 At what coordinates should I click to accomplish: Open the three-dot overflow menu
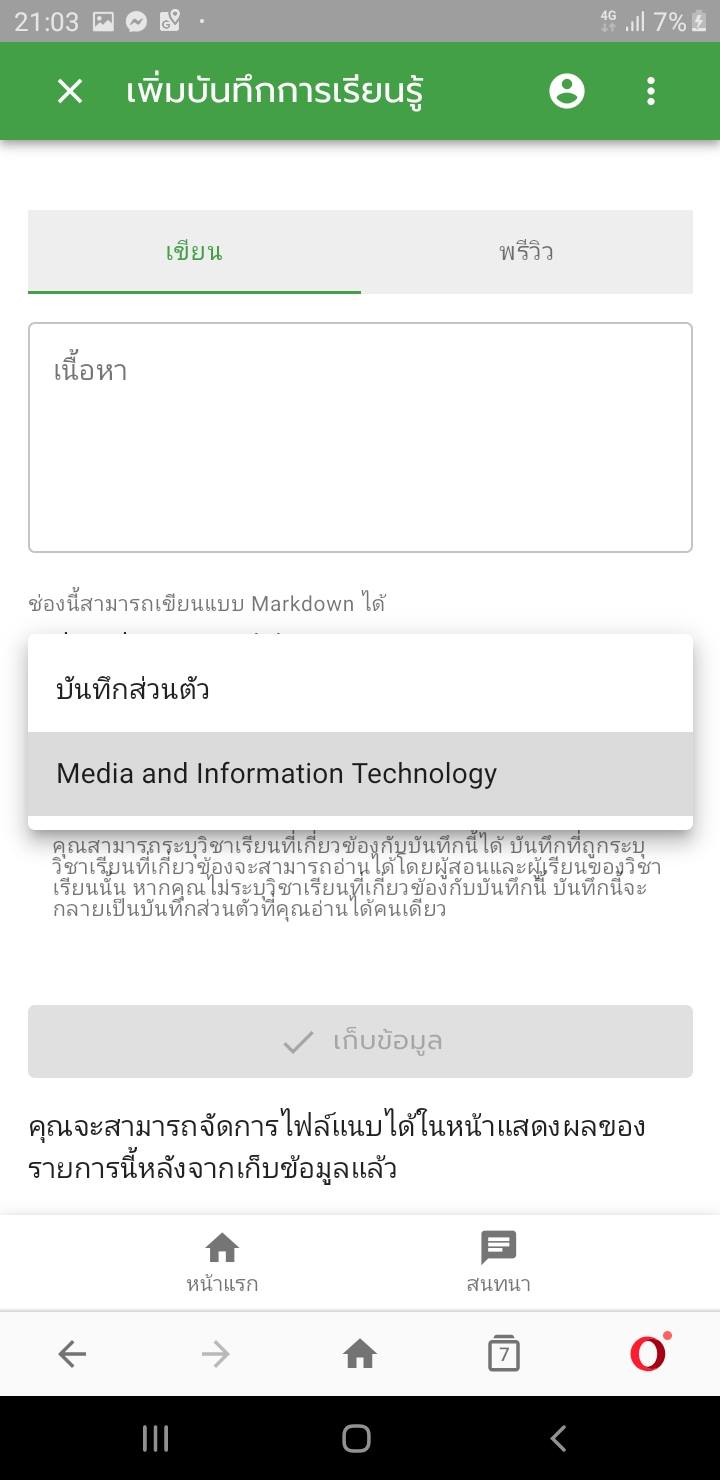click(x=651, y=92)
